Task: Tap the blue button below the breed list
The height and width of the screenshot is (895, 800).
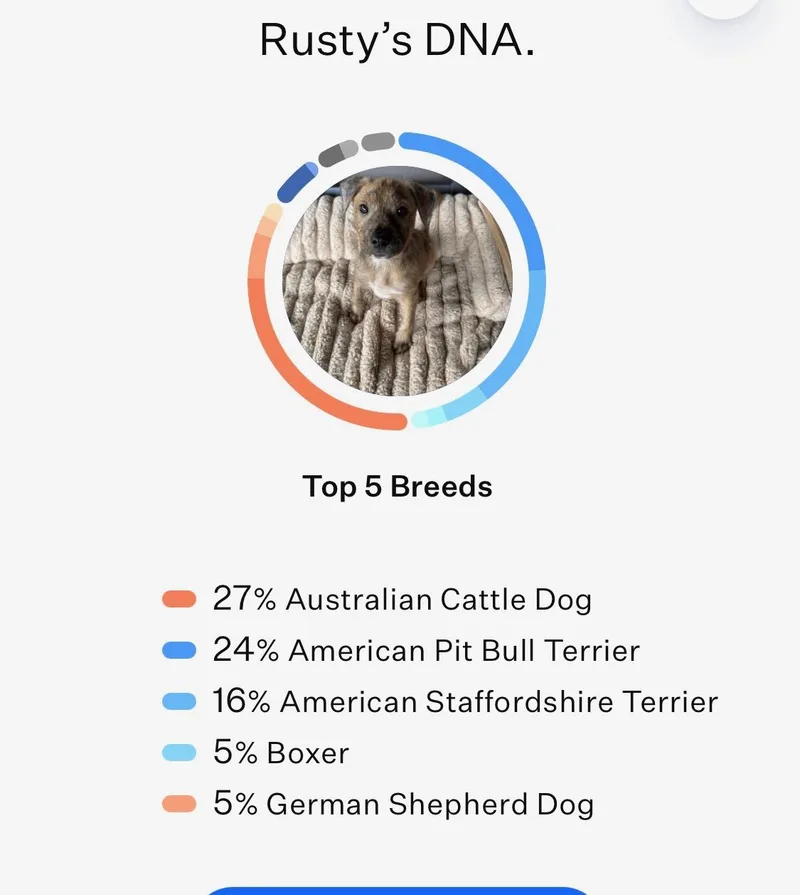Action: 398,889
